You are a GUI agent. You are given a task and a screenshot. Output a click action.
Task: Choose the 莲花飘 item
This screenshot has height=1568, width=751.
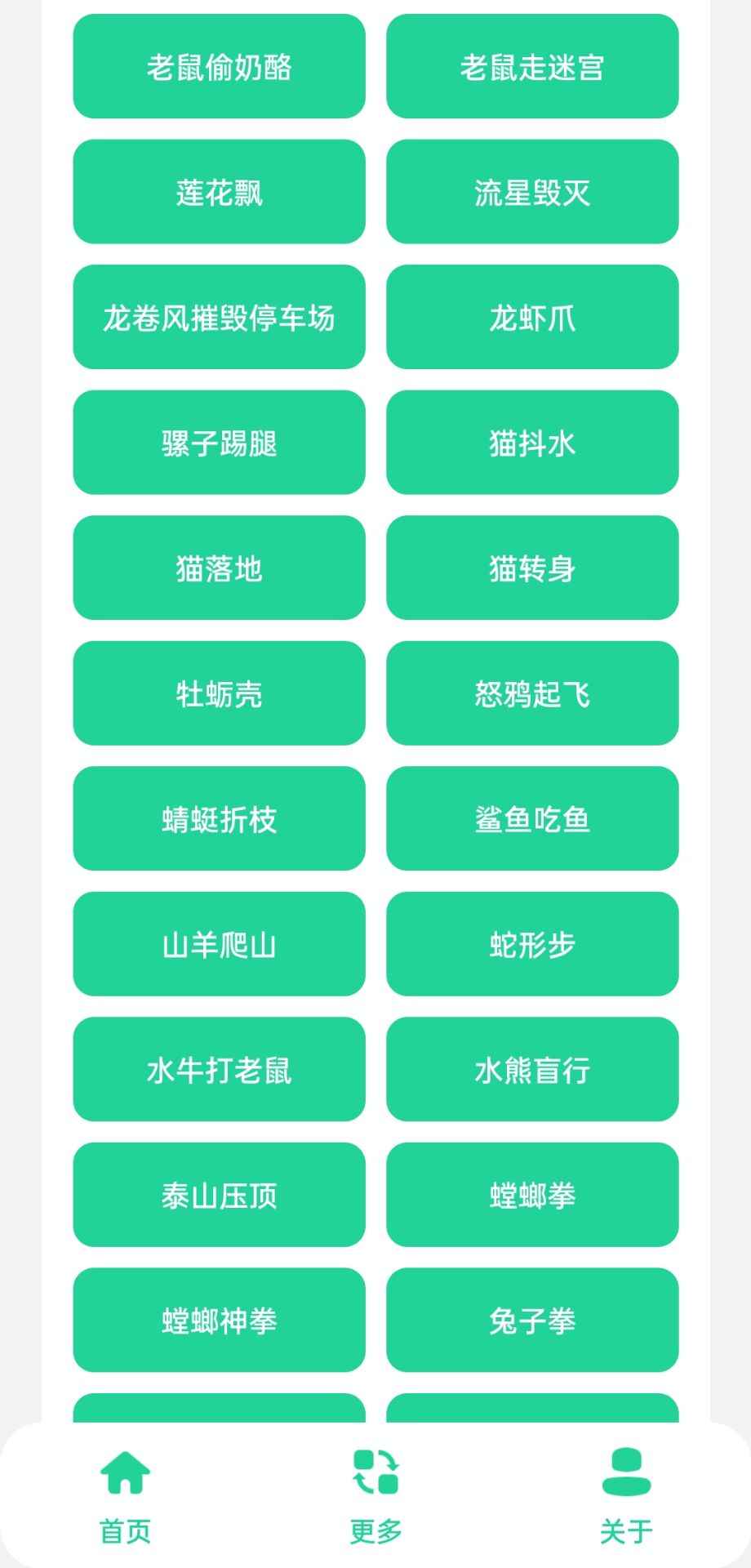[x=218, y=192]
